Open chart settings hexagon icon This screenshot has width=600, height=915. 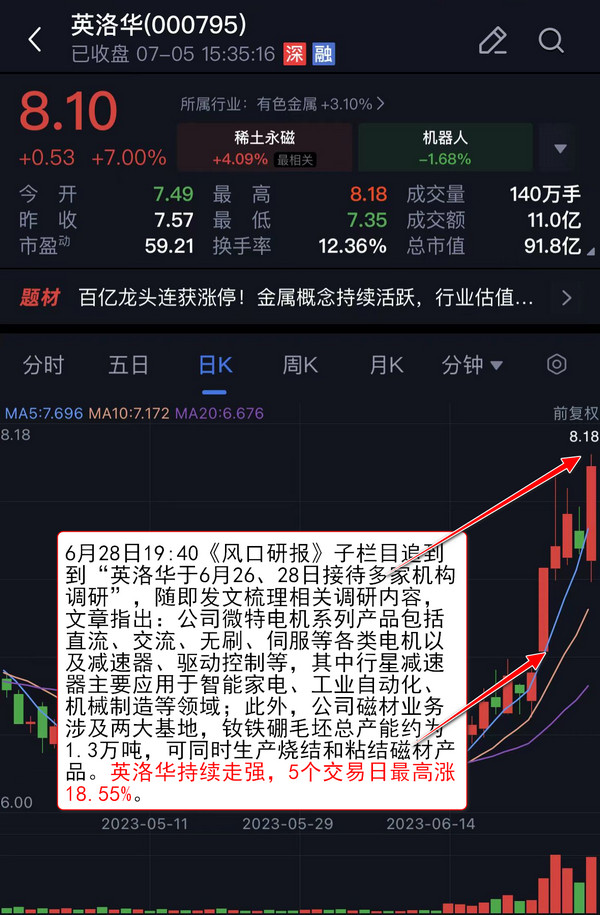coord(558,364)
